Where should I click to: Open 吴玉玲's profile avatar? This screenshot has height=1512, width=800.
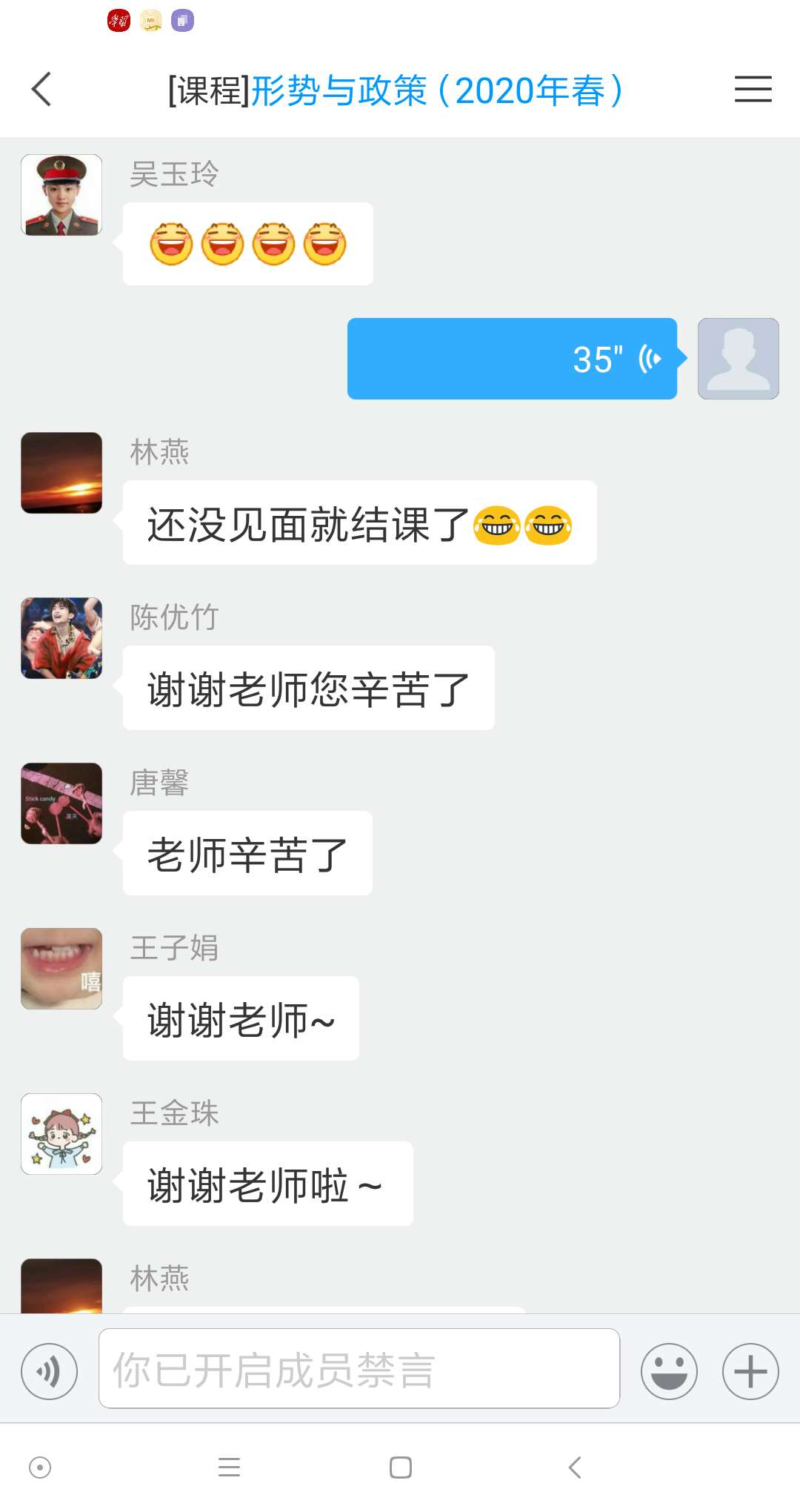[61, 195]
